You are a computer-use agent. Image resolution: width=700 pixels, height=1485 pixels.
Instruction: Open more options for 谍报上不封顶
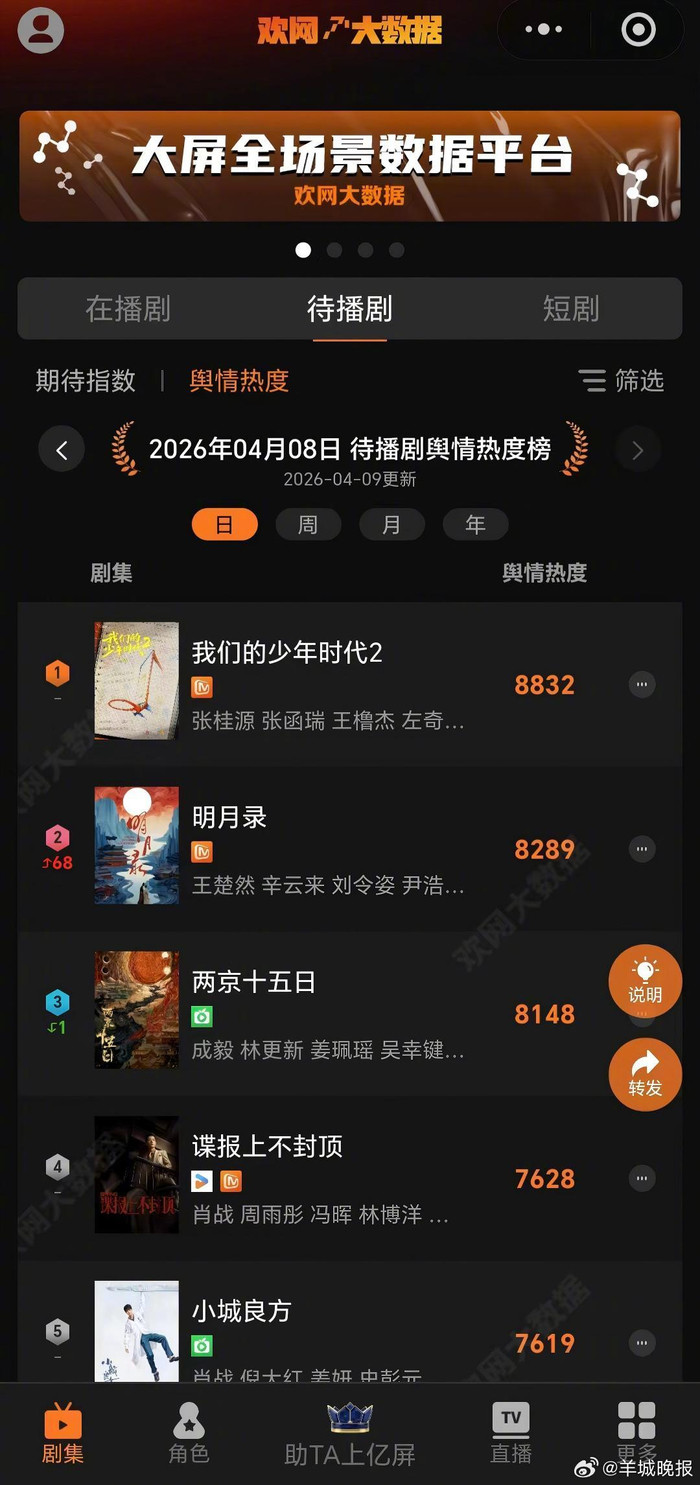click(x=642, y=1178)
